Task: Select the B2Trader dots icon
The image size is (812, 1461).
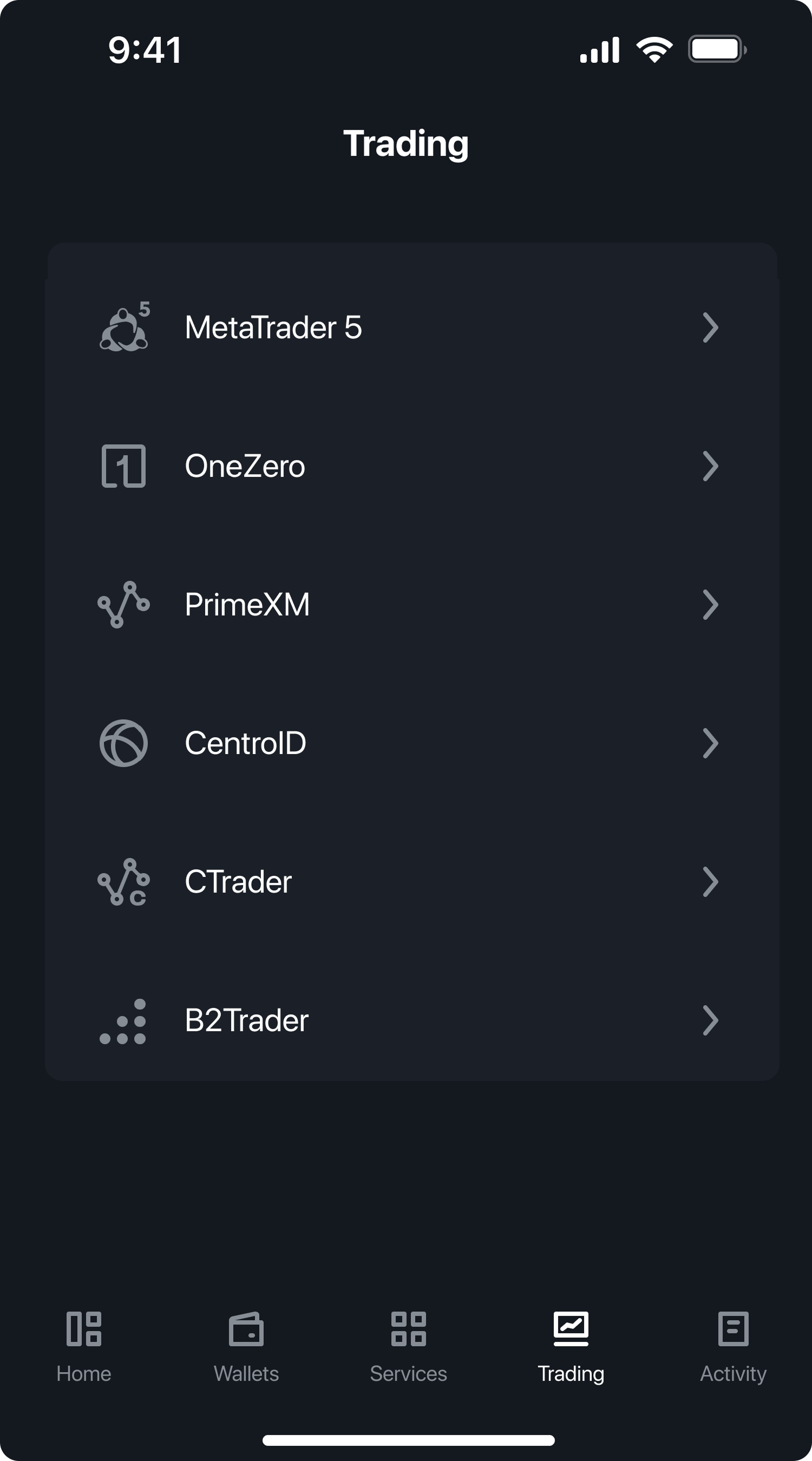Action: coord(125,1020)
